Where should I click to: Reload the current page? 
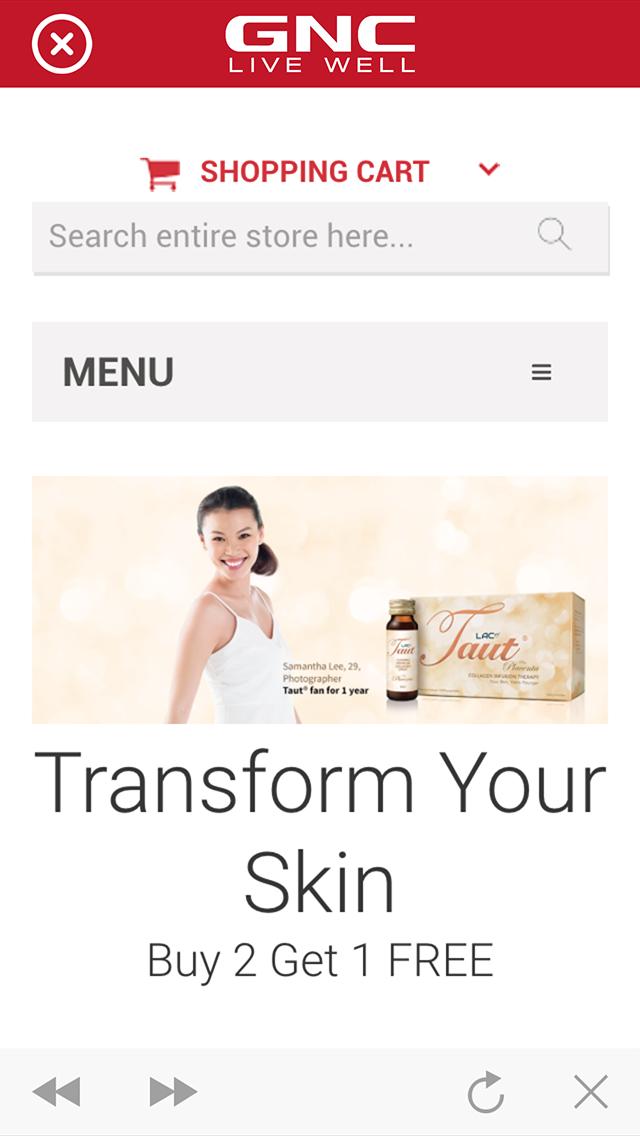tap(486, 1092)
